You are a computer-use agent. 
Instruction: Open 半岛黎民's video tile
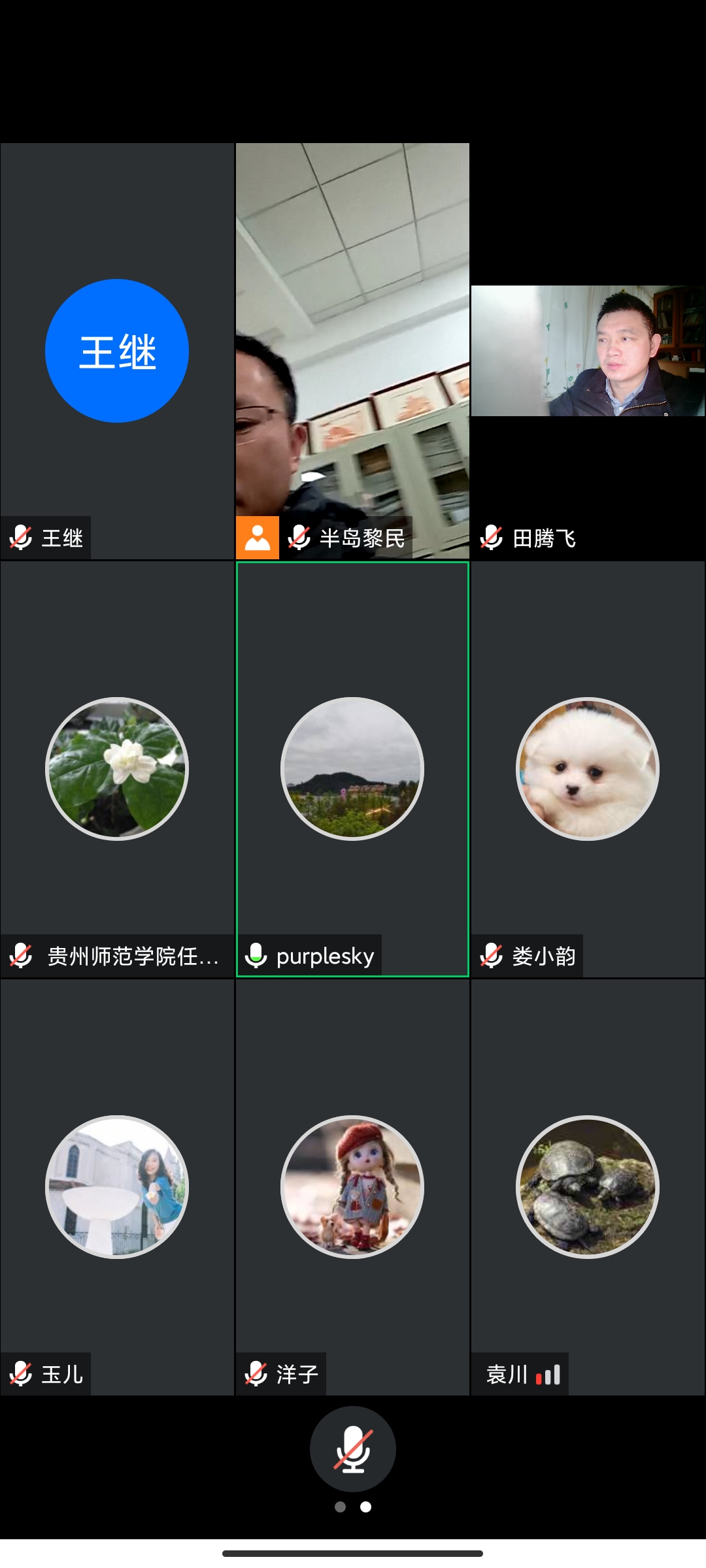[x=352, y=351]
